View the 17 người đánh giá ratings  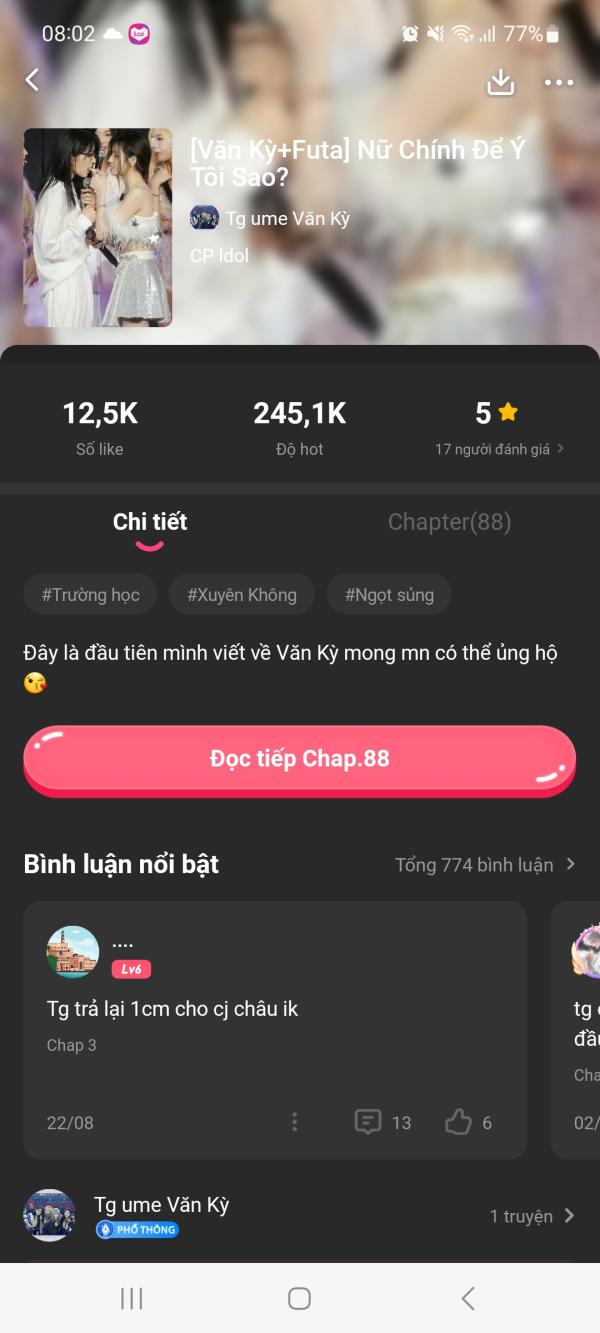click(499, 449)
